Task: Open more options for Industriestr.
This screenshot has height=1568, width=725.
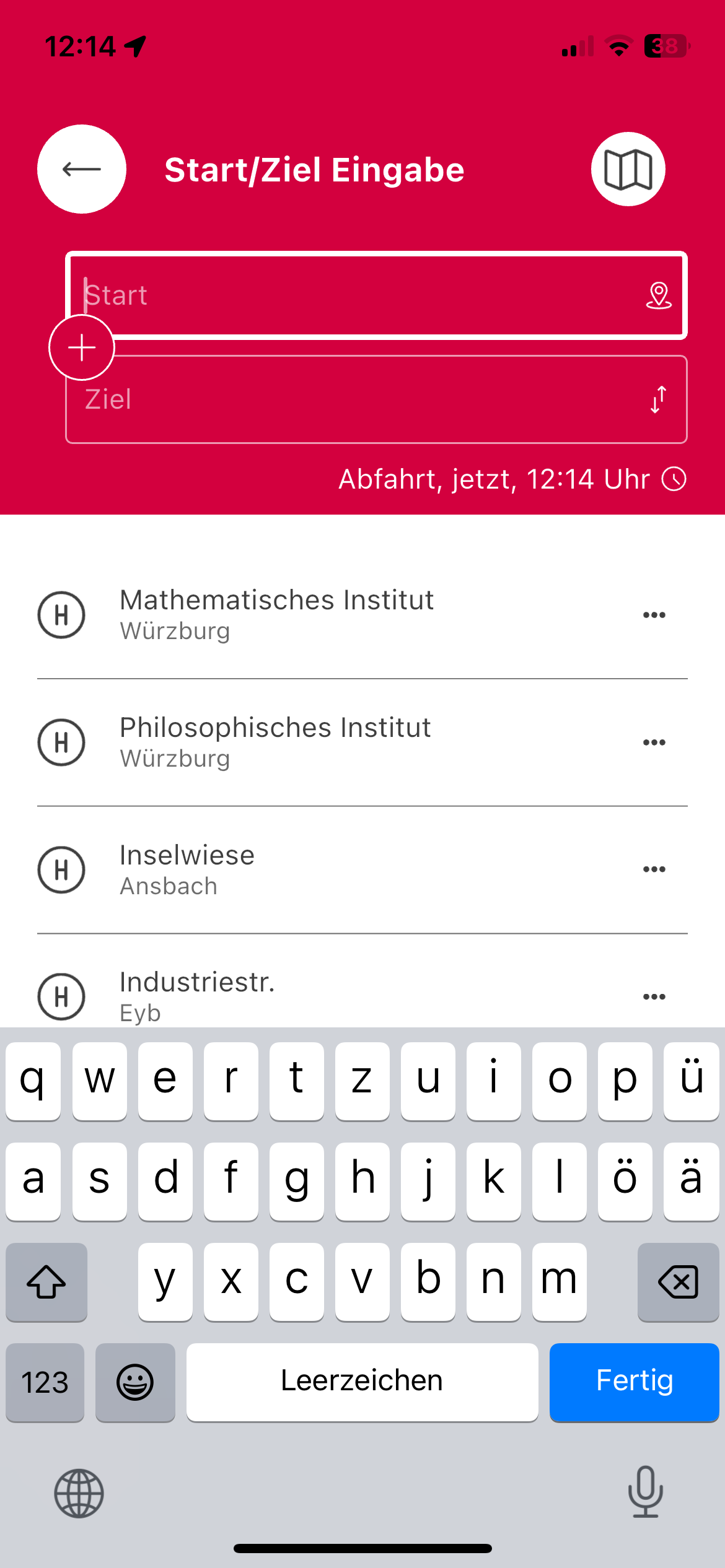Action: 654,996
